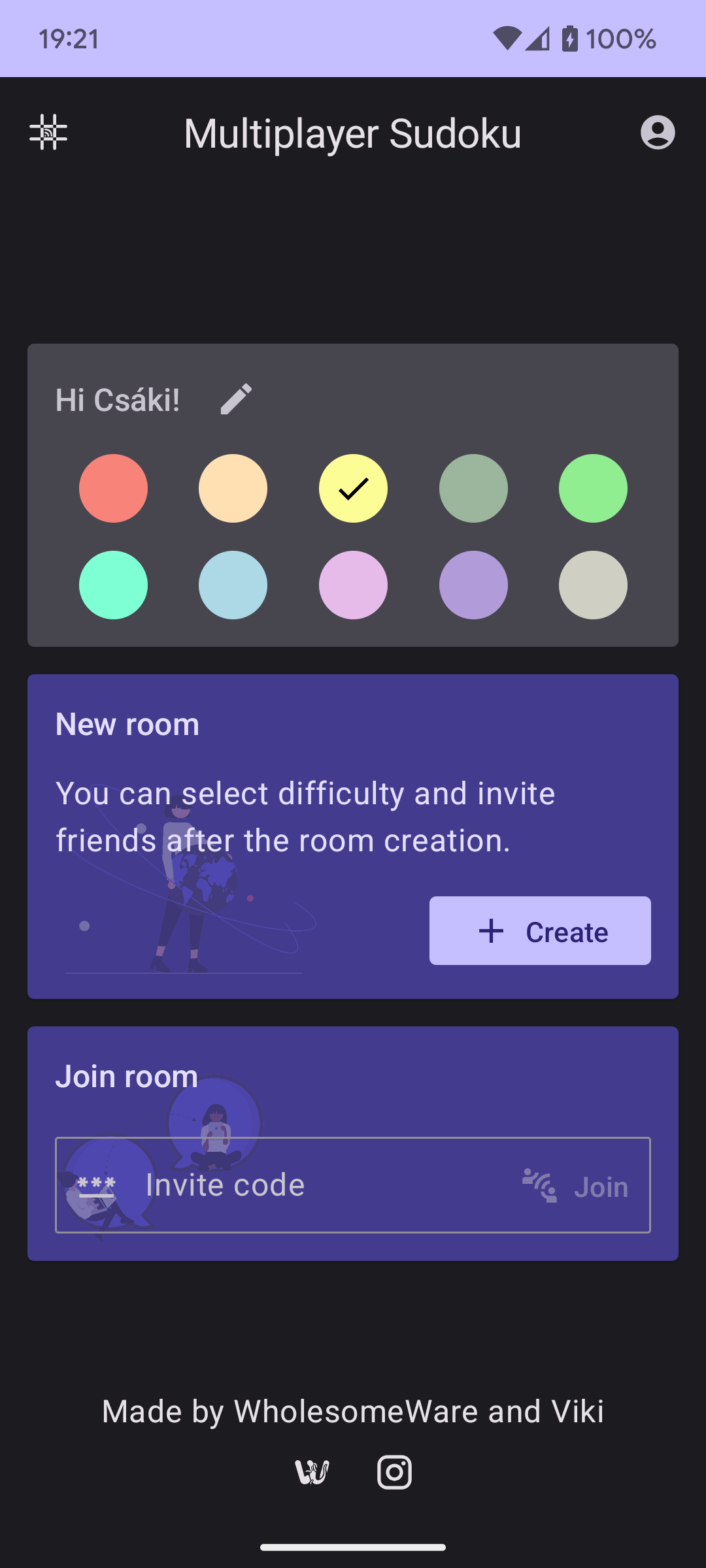Pick the mint green color circle
The height and width of the screenshot is (1568, 706).
[112, 585]
